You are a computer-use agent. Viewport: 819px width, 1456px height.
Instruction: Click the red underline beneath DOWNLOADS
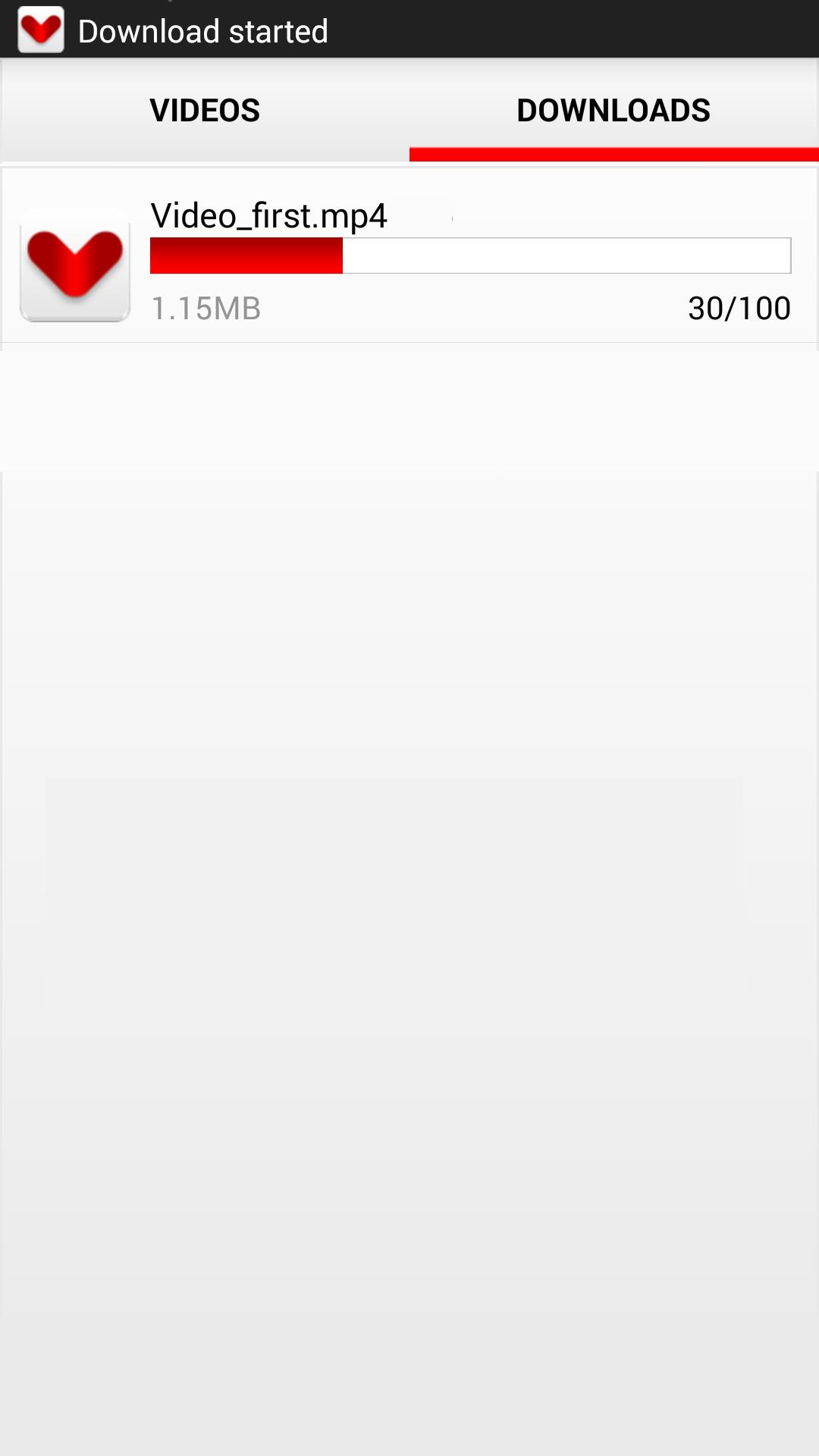click(613, 155)
